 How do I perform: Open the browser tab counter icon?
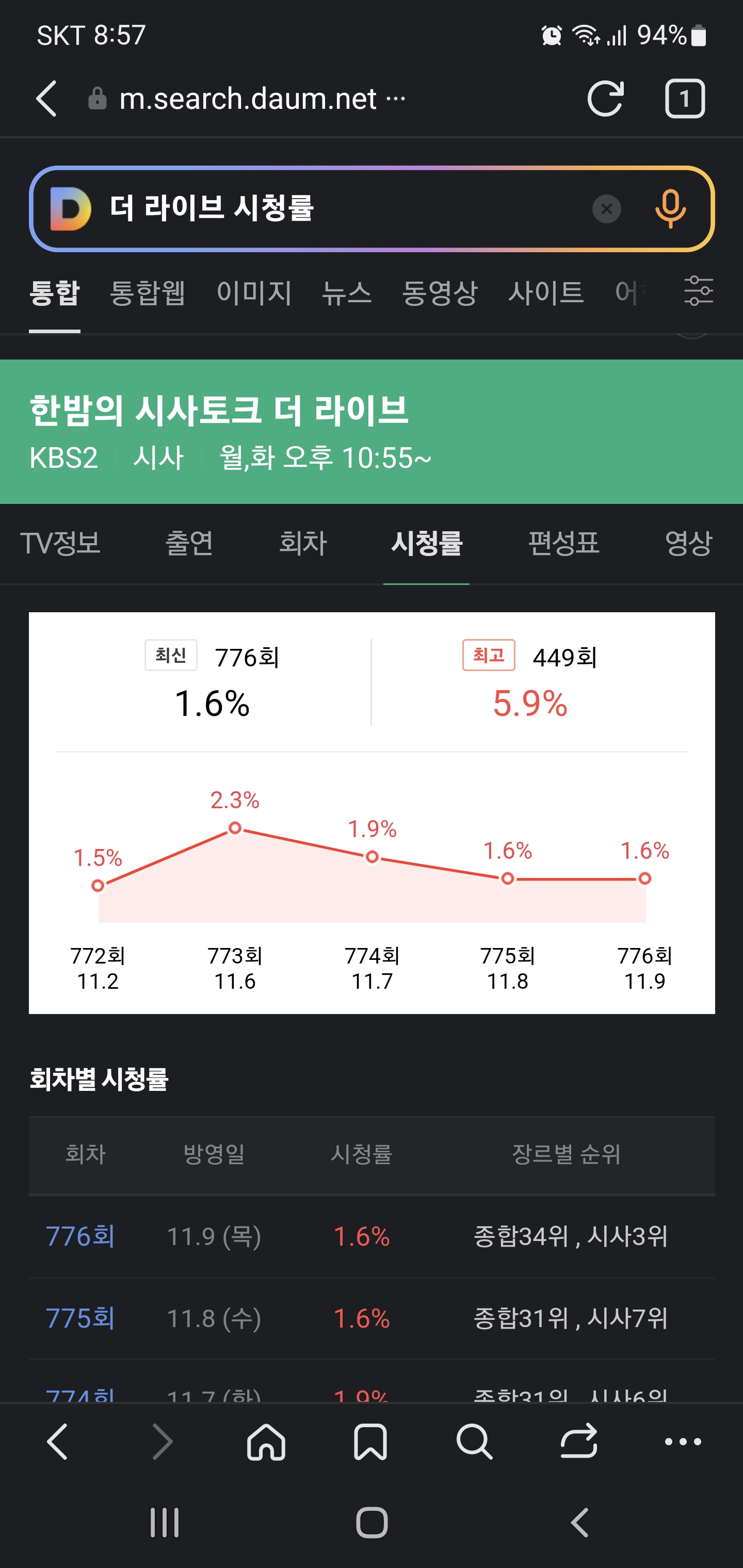tap(686, 98)
